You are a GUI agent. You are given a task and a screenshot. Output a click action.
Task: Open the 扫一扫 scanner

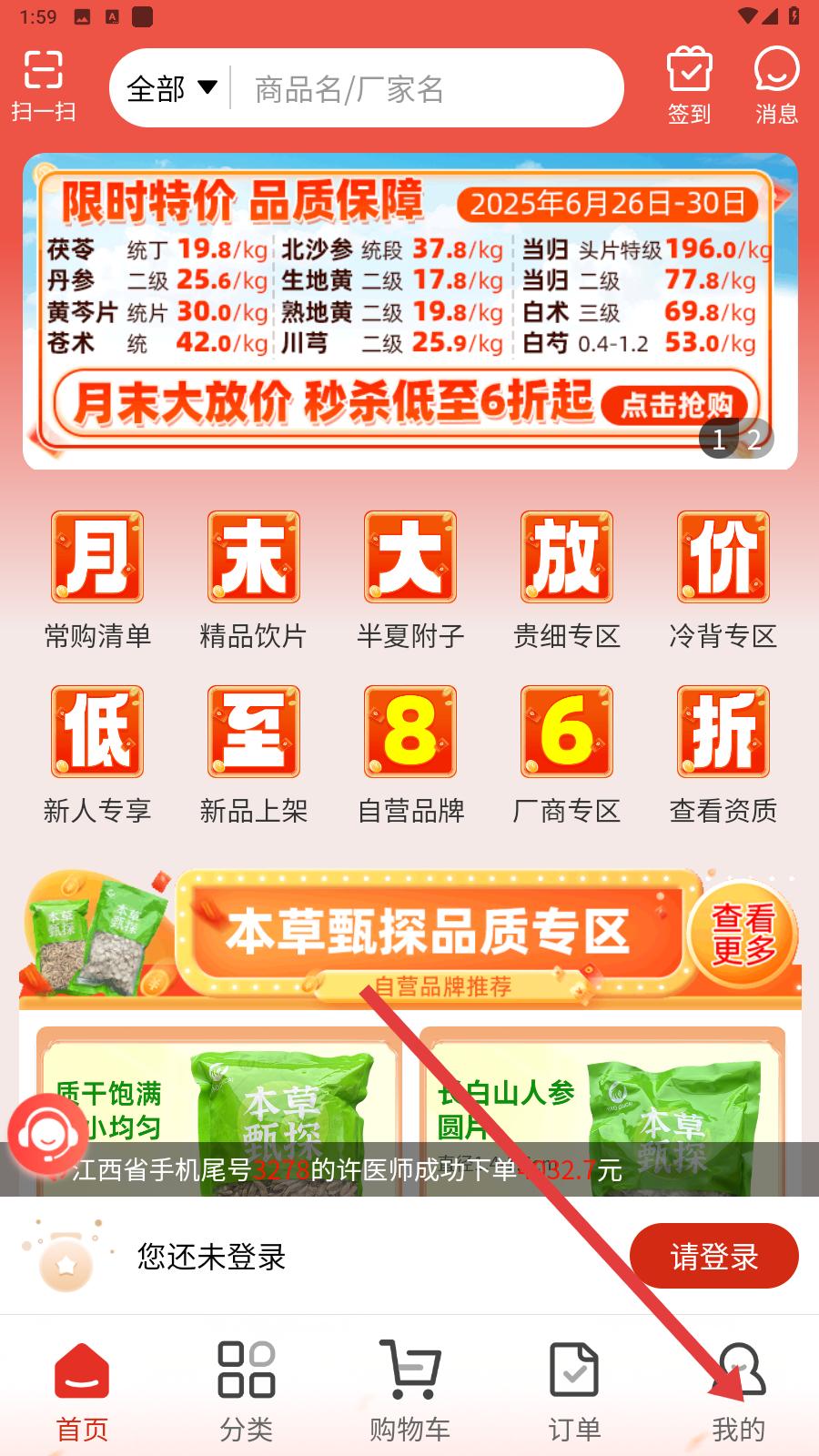tap(43, 86)
